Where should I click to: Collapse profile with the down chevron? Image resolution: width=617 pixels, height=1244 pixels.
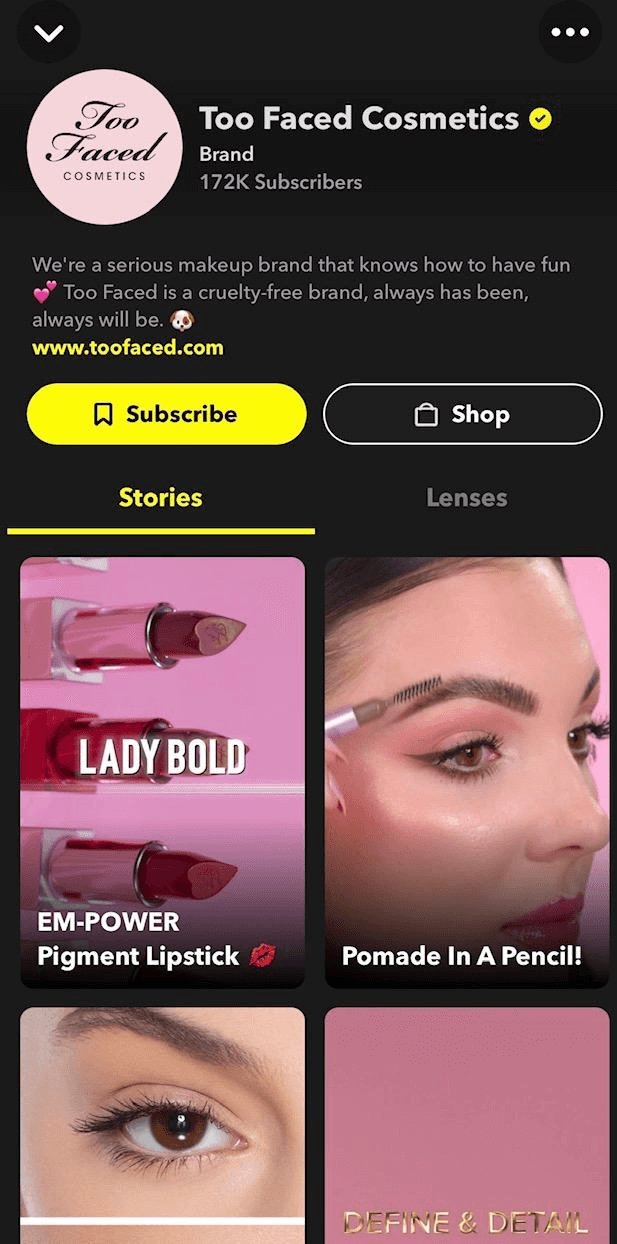point(48,33)
